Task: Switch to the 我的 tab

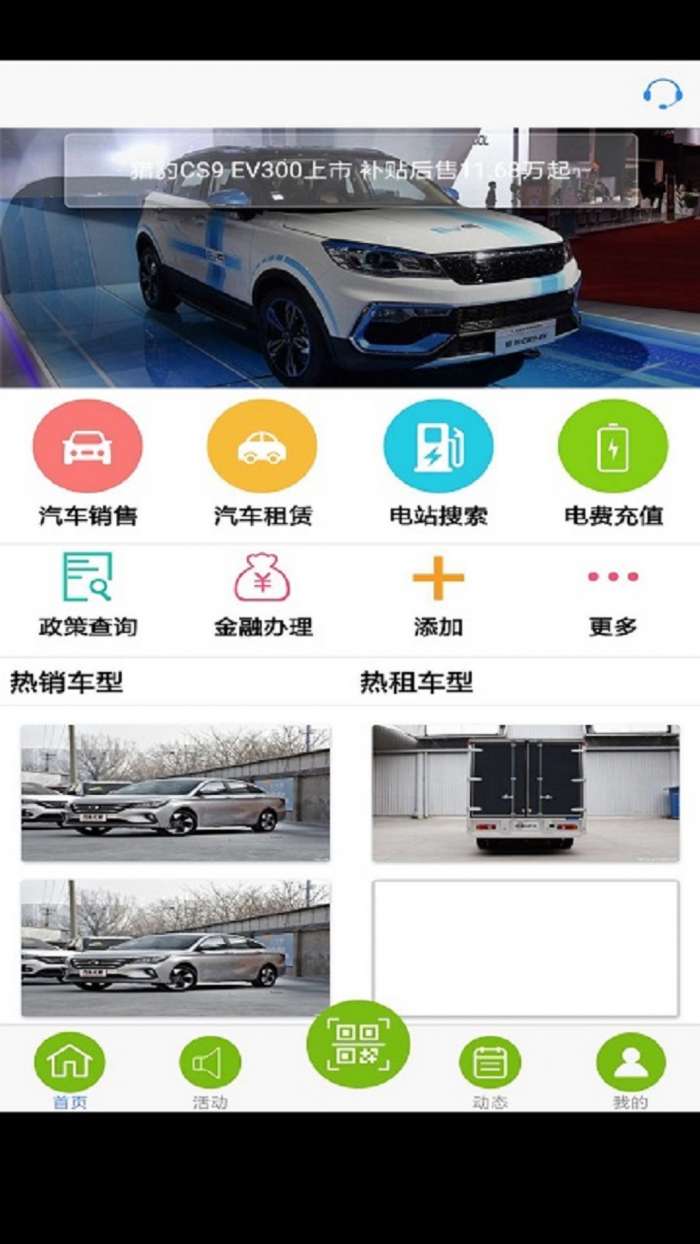Action: click(x=630, y=1068)
